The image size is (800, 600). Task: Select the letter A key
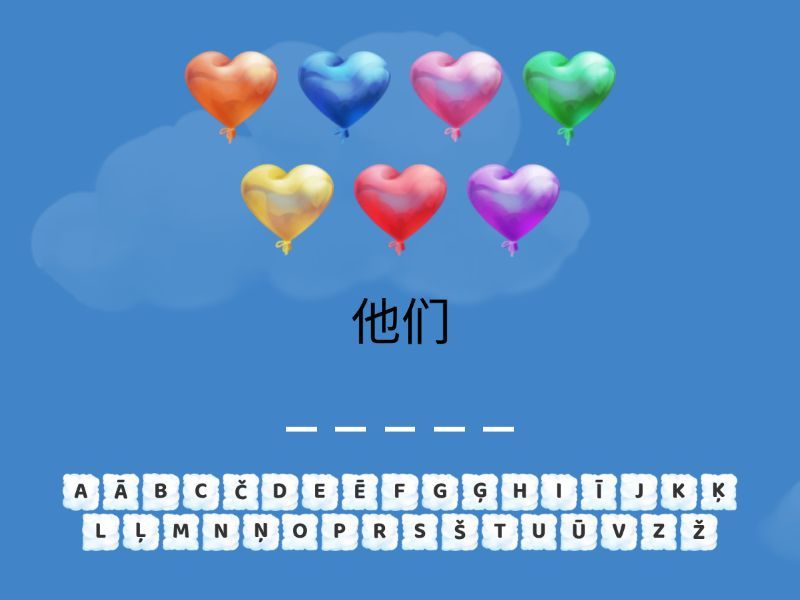[81, 491]
